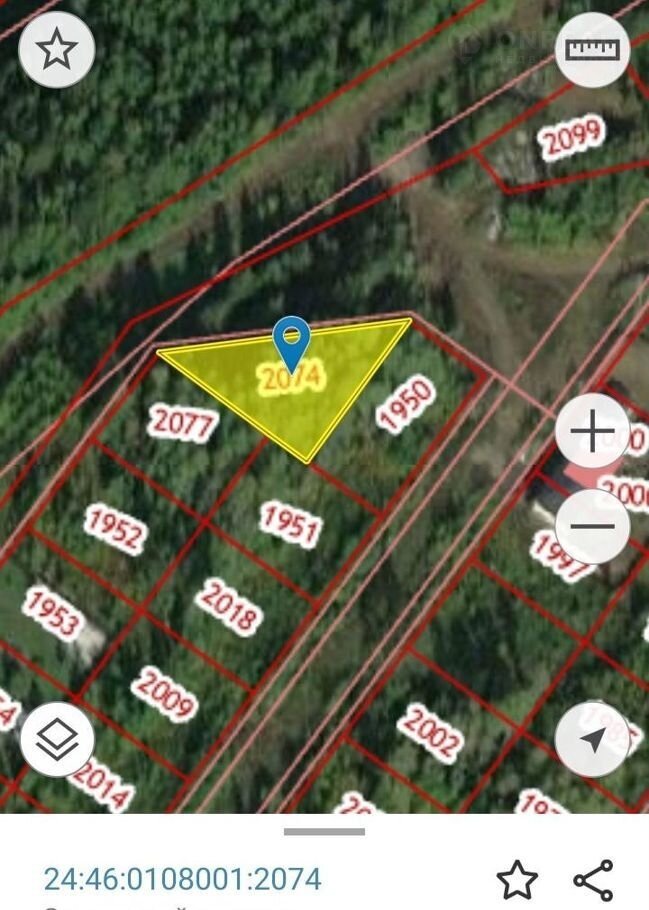Center map on my location
This screenshot has width=649, height=910.
592,740
